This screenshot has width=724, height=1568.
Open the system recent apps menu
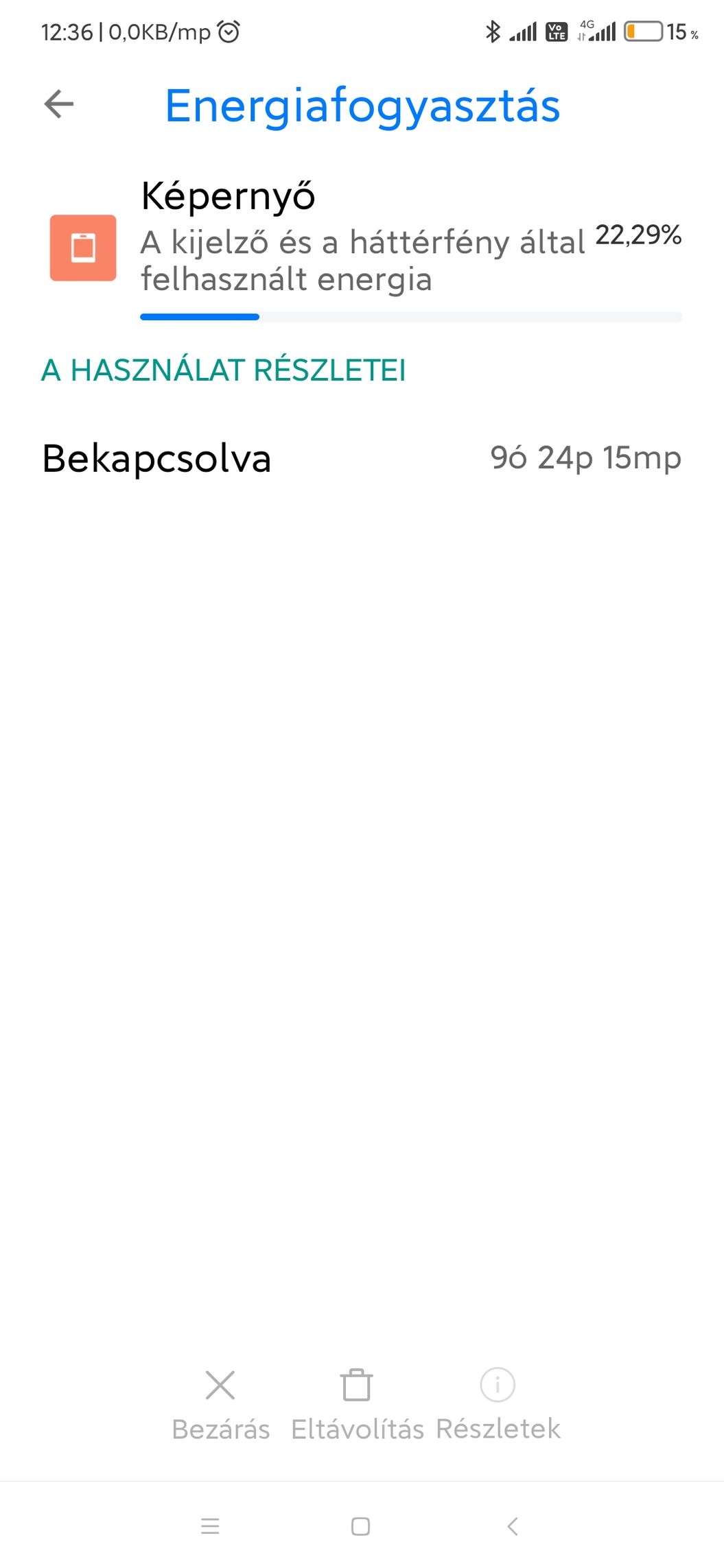[210, 1526]
